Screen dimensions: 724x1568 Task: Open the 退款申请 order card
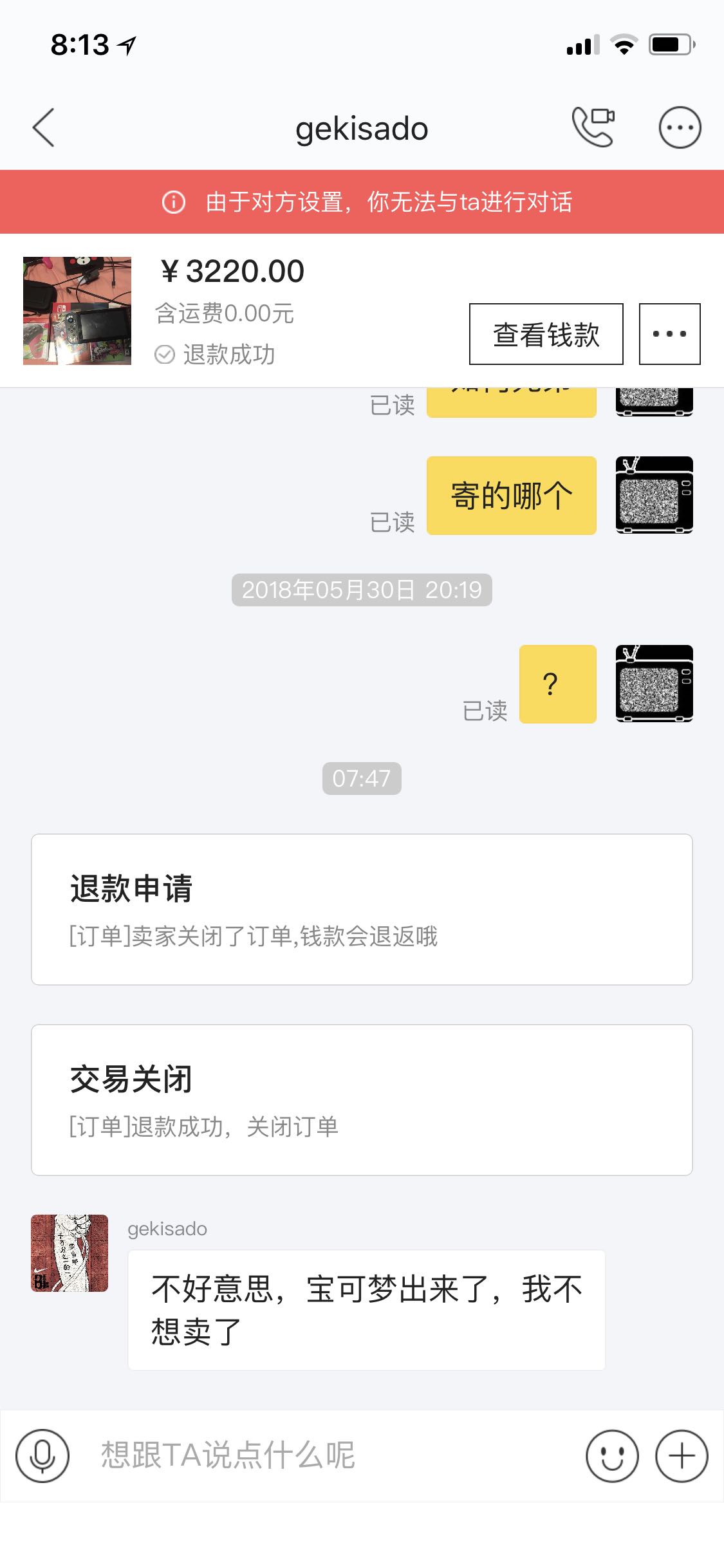(x=362, y=909)
